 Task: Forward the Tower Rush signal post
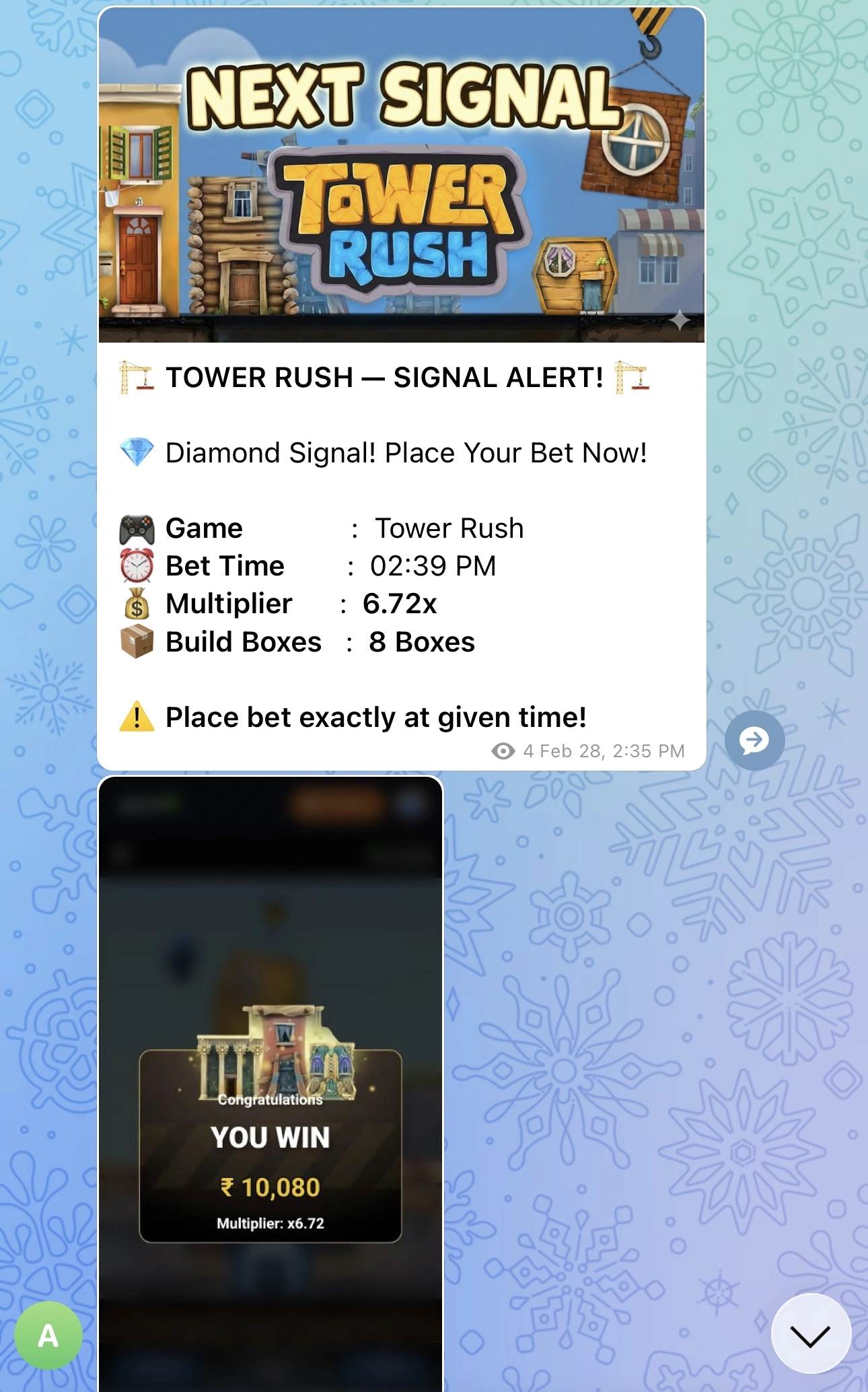pos(754,740)
